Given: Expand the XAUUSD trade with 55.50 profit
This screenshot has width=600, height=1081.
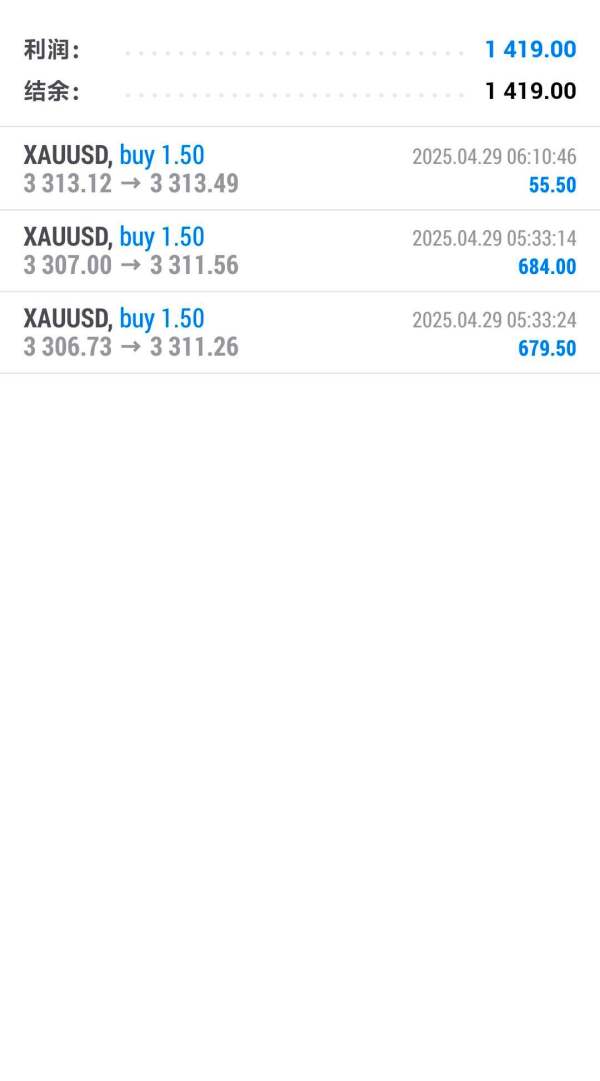Looking at the screenshot, I should [x=300, y=169].
